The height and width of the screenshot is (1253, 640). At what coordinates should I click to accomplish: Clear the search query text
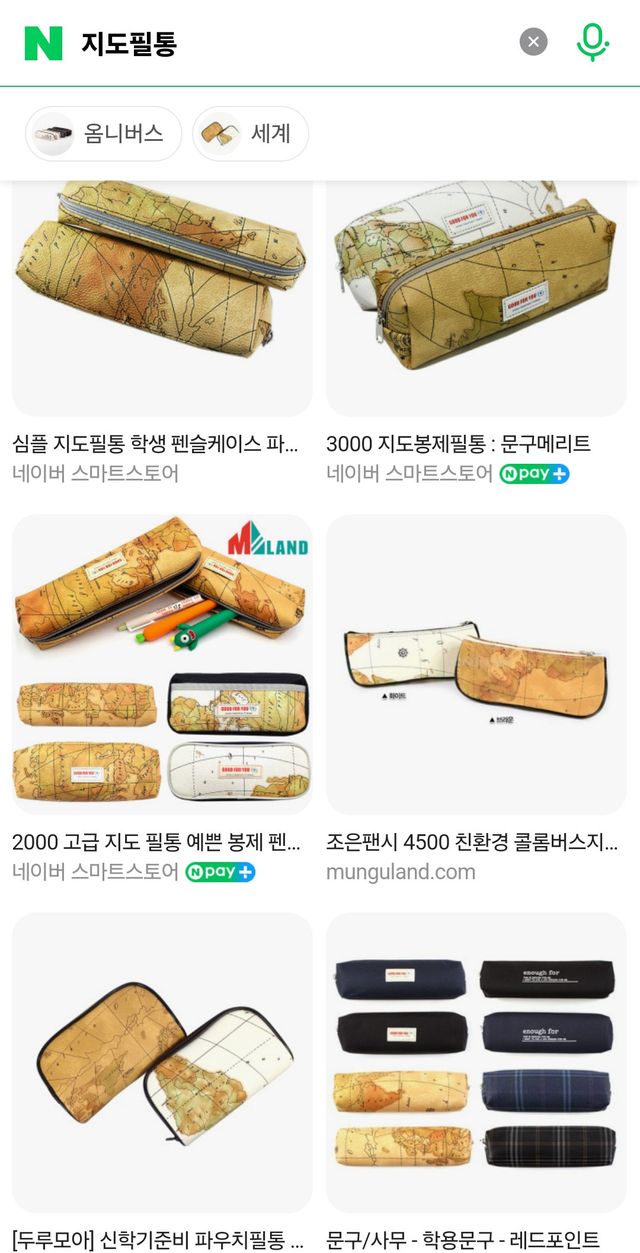click(x=533, y=42)
